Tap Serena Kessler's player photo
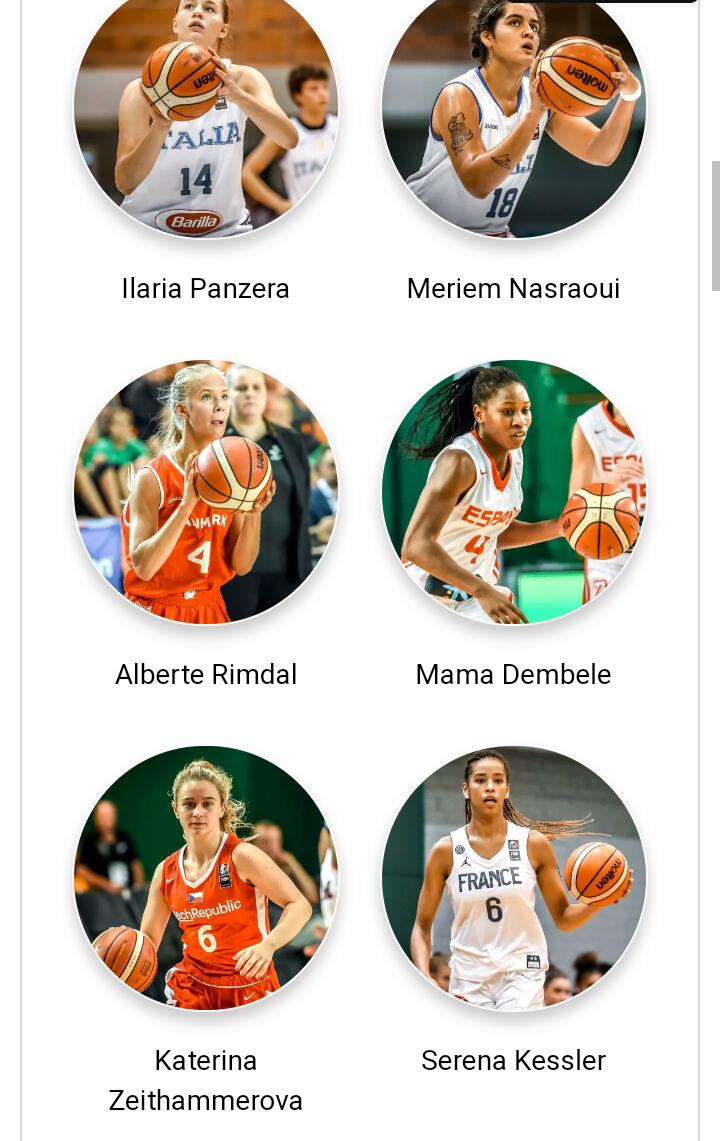The height and width of the screenshot is (1141, 720). pyautogui.click(x=513, y=878)
